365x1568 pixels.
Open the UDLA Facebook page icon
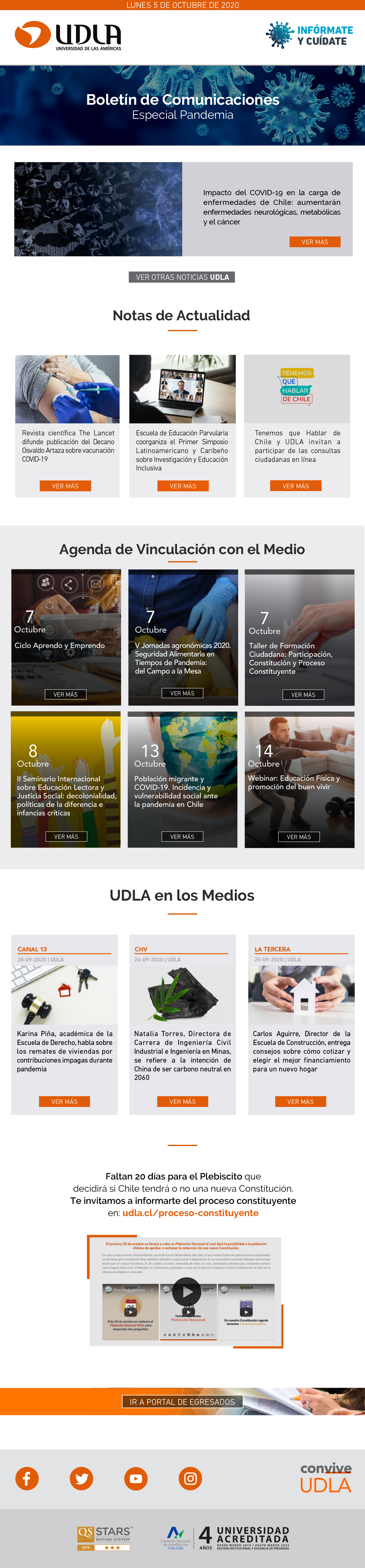(x=27, y=1478)
